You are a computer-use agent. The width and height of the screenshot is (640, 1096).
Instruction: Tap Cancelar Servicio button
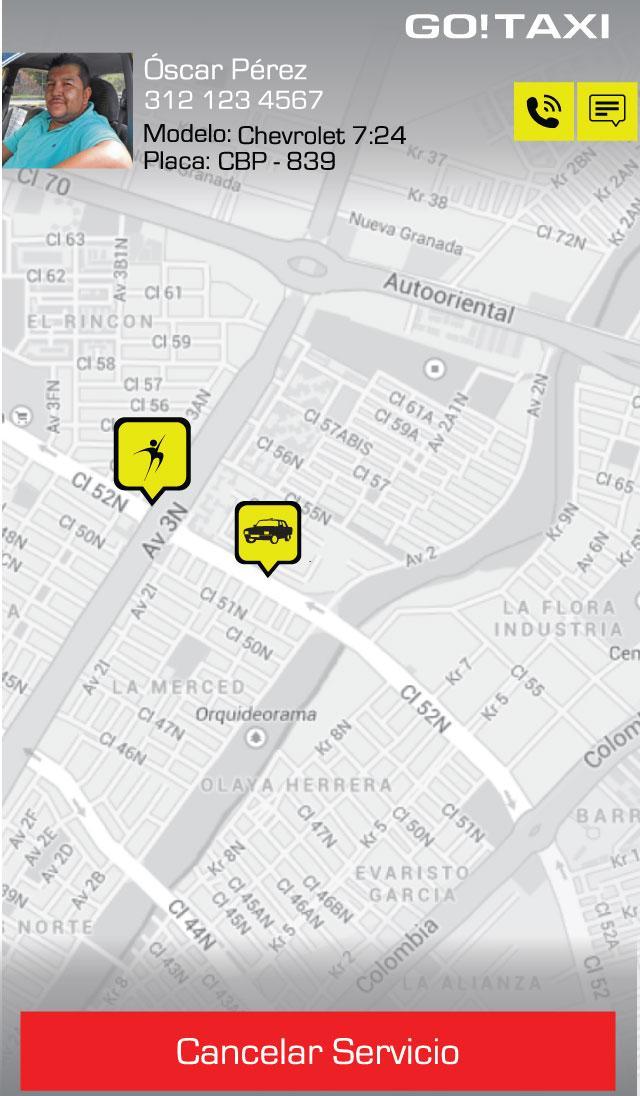click(x=318, y=1051)
